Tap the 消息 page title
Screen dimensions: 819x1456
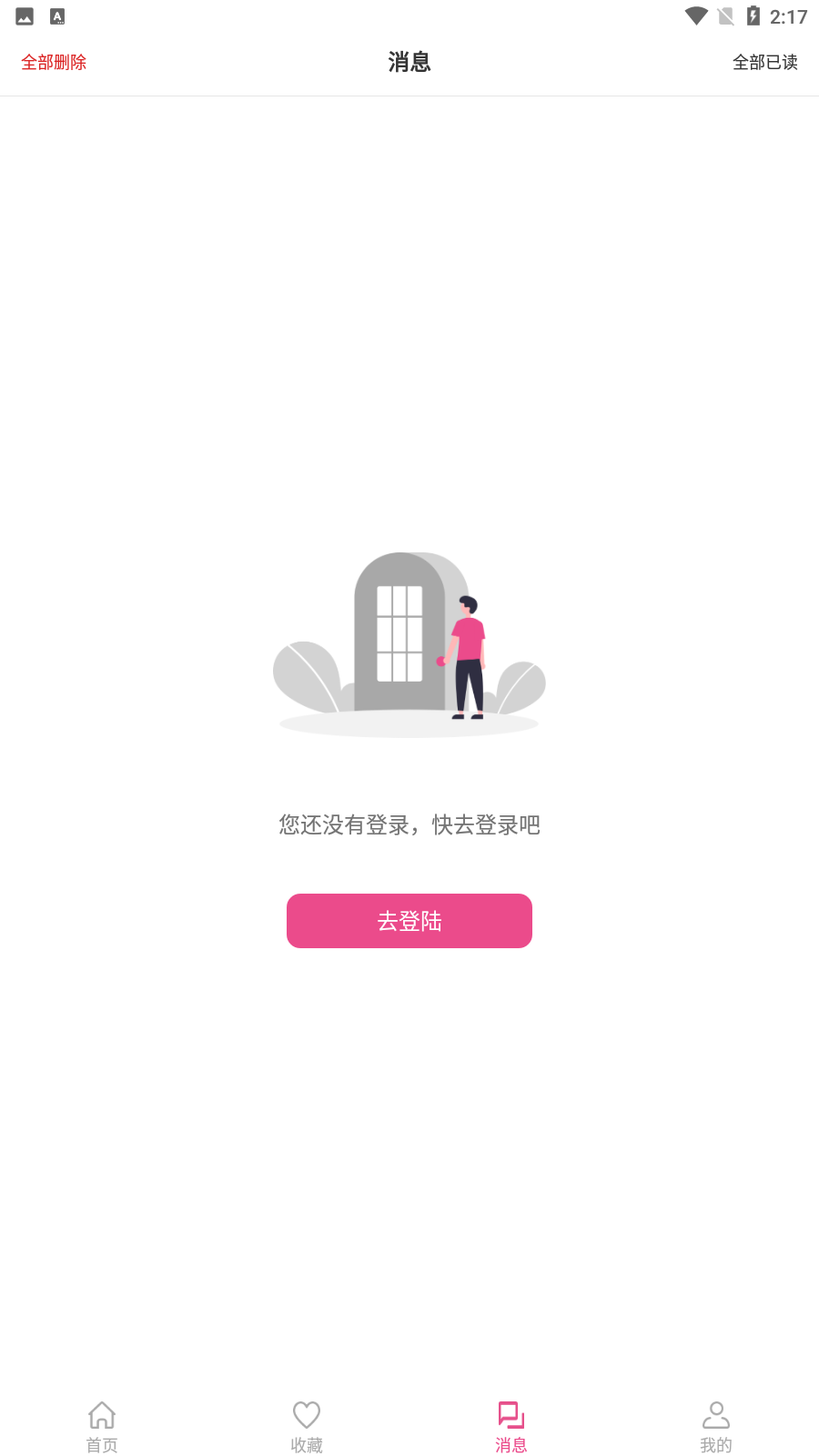pos(409,62)
